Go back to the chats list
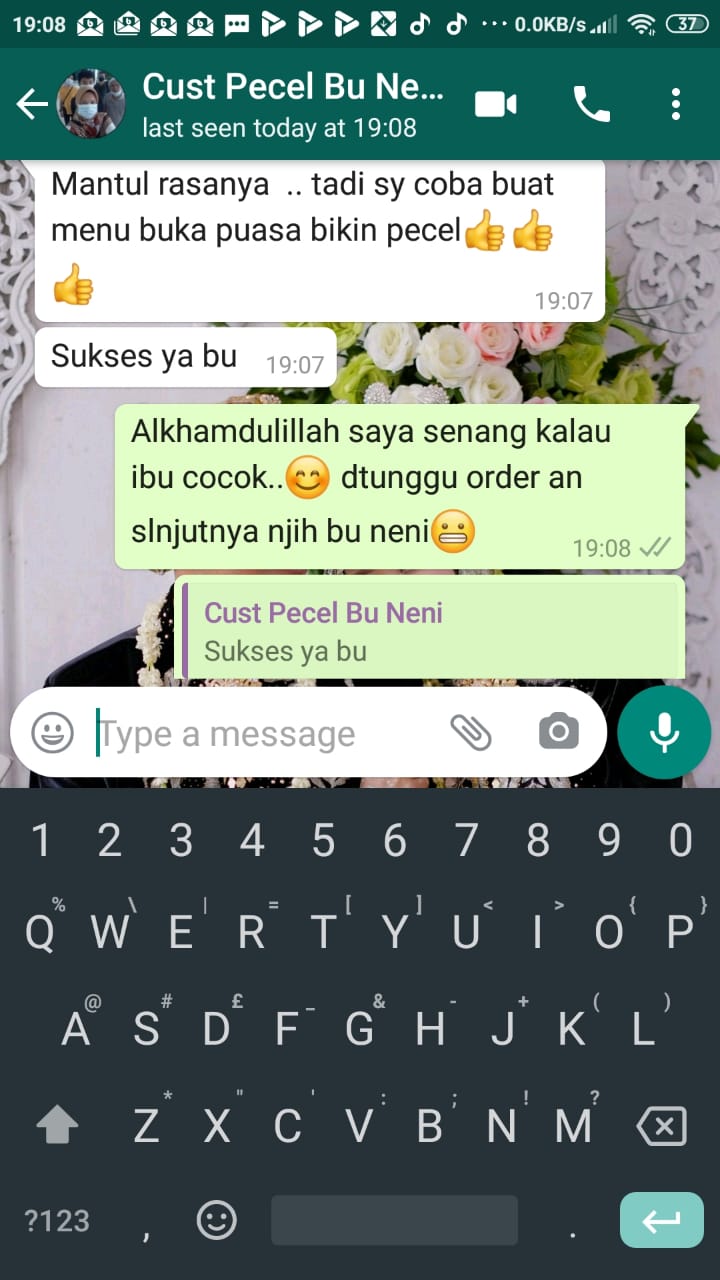The width and height of the screenshot is (720, 1280). click(x=32, y=104)
